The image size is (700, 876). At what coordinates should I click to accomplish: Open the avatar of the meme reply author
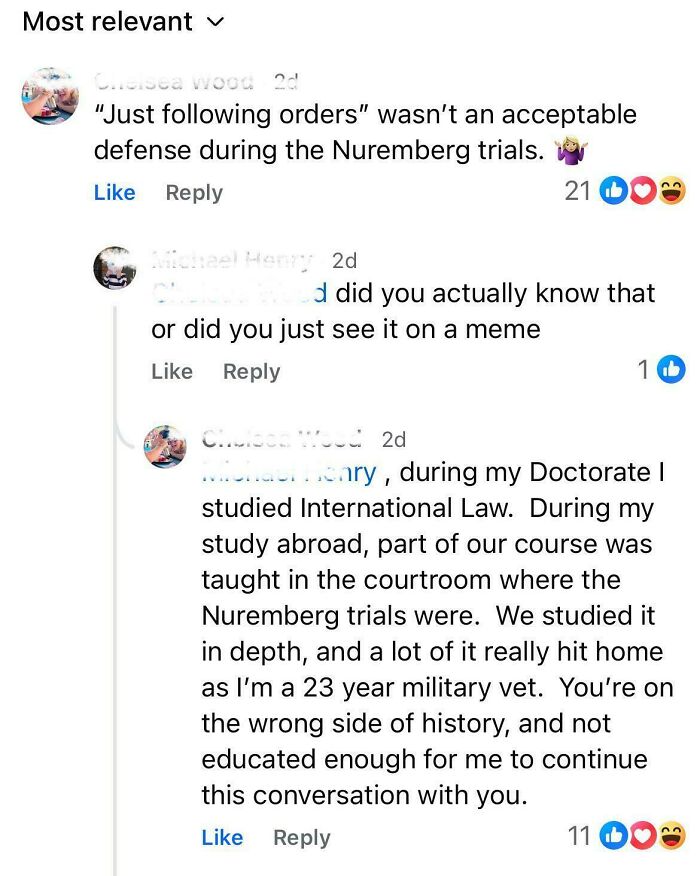(x=115, y=267)
